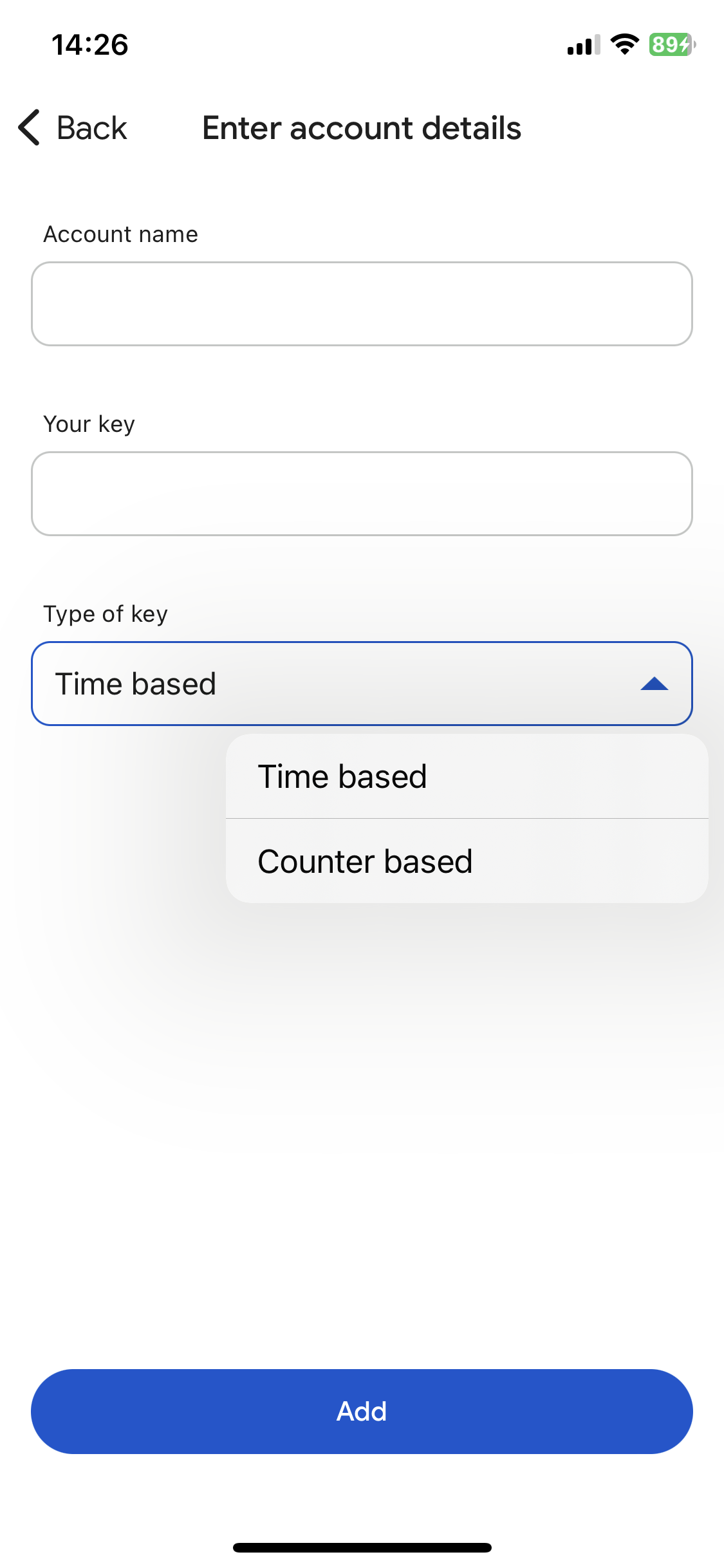The width and height of the screenshot is (724, 1568).
Task: Go back to the previous screen
Action: (73, 127)
